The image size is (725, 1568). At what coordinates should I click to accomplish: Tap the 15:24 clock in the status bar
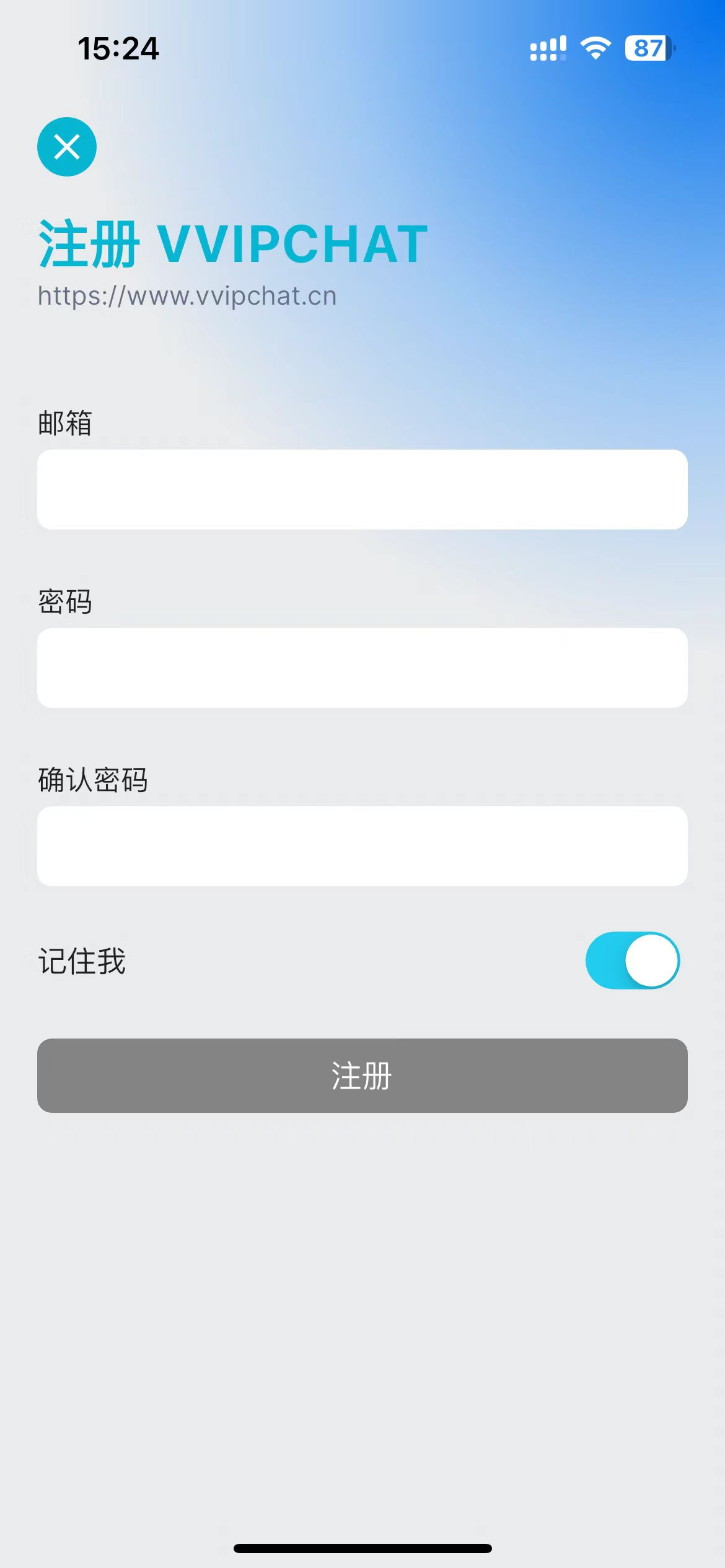coord(119,50)
